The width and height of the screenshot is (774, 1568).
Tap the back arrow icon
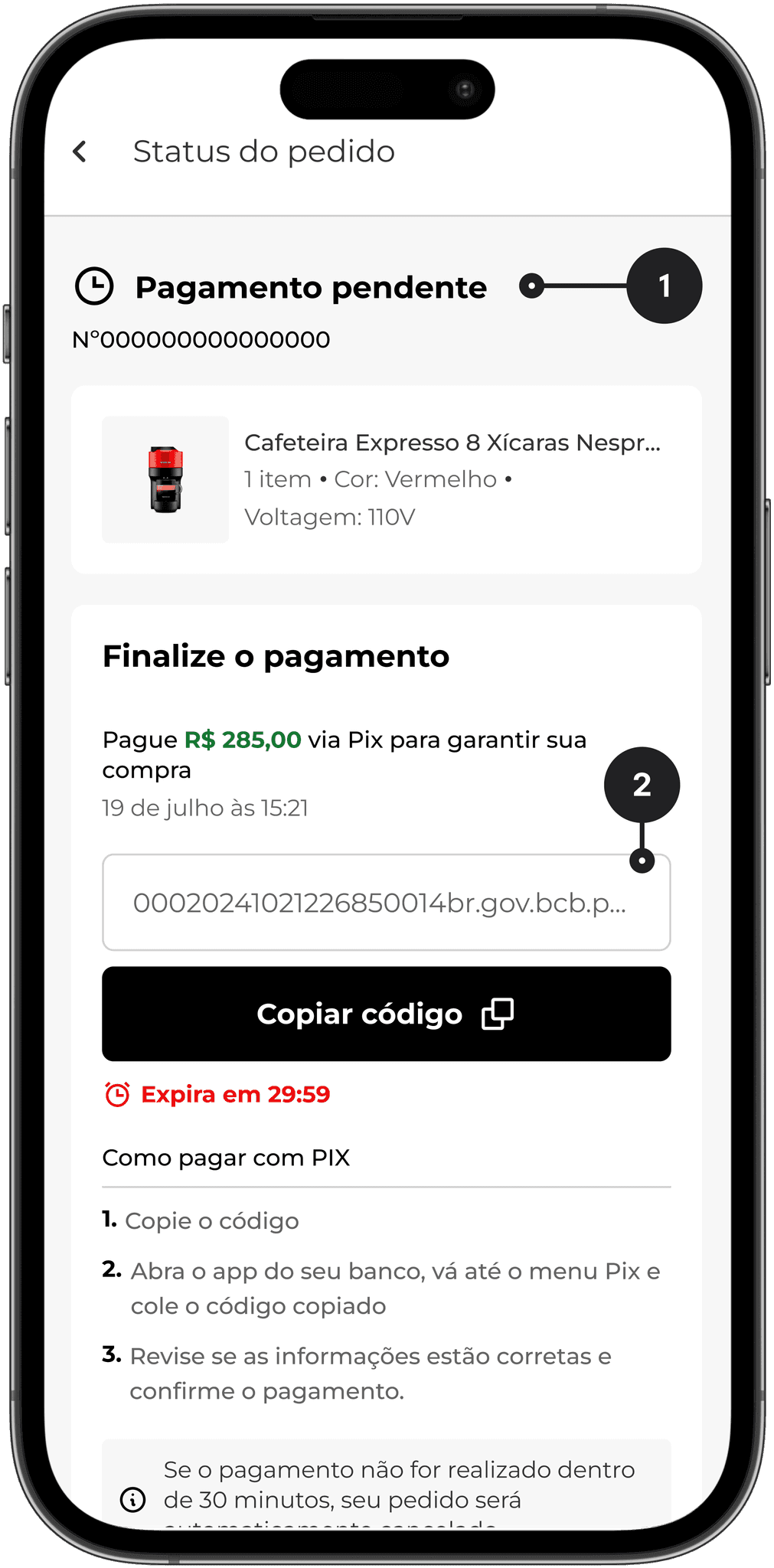(80, 151)
